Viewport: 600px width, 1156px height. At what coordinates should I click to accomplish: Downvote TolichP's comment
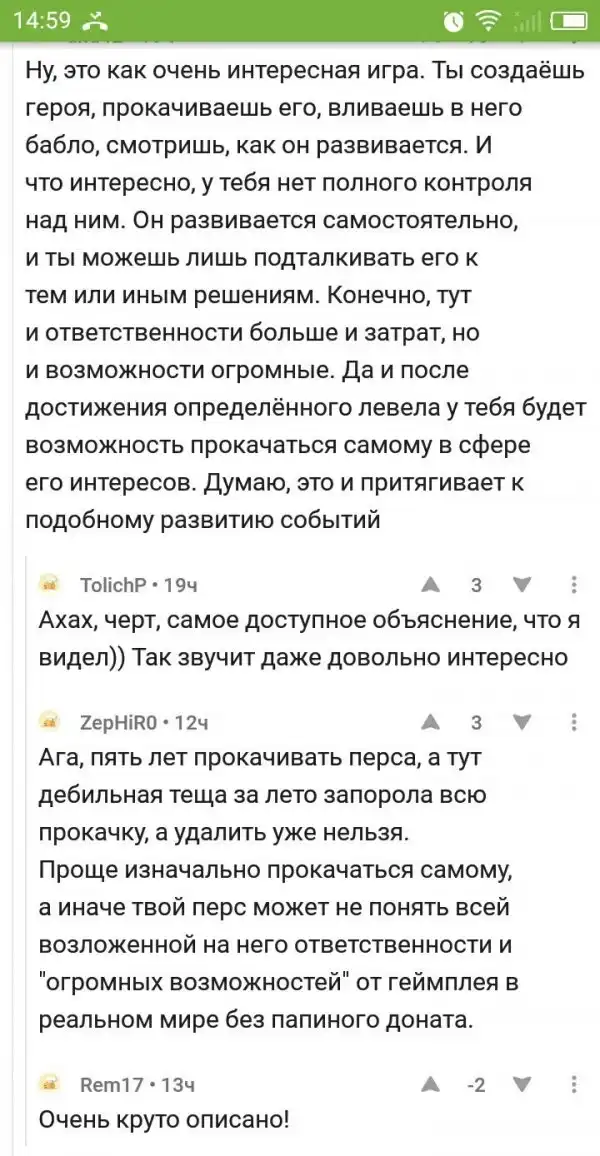pyautogui.click(x=521, y=585)
